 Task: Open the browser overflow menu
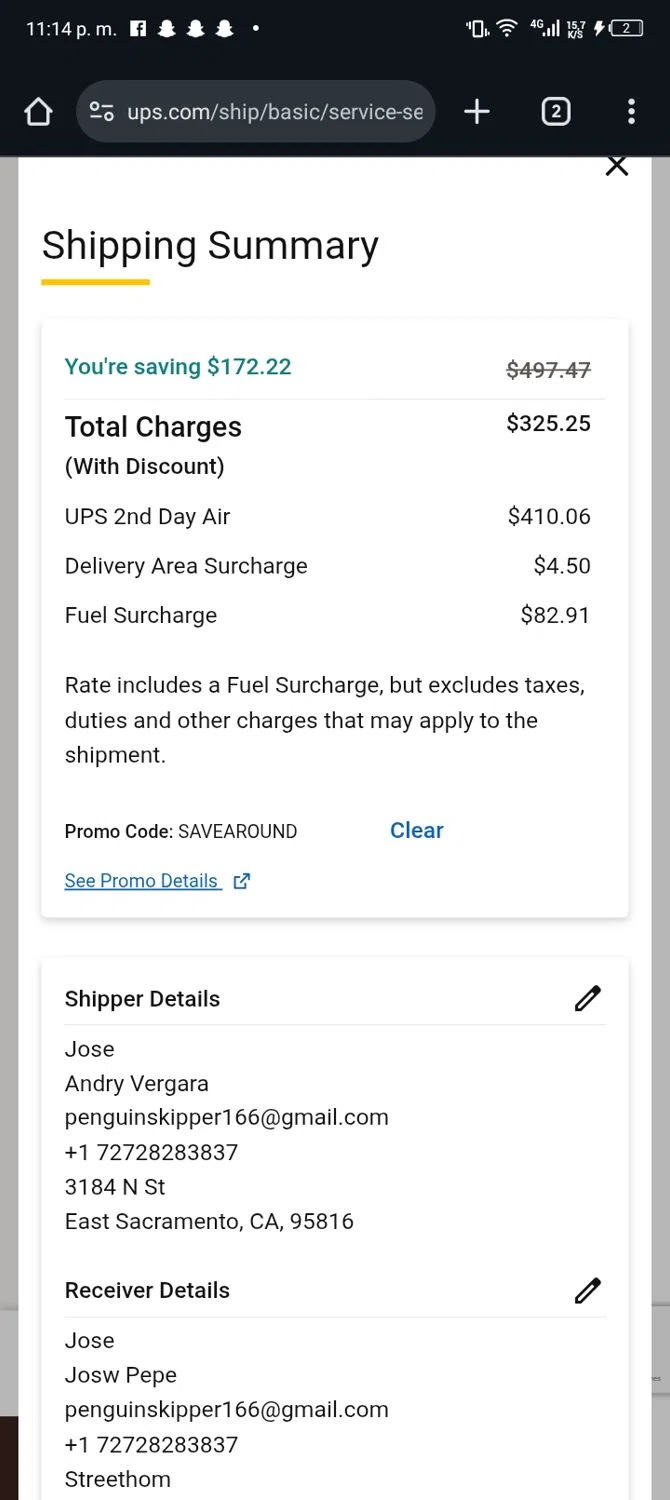[631, 112]
